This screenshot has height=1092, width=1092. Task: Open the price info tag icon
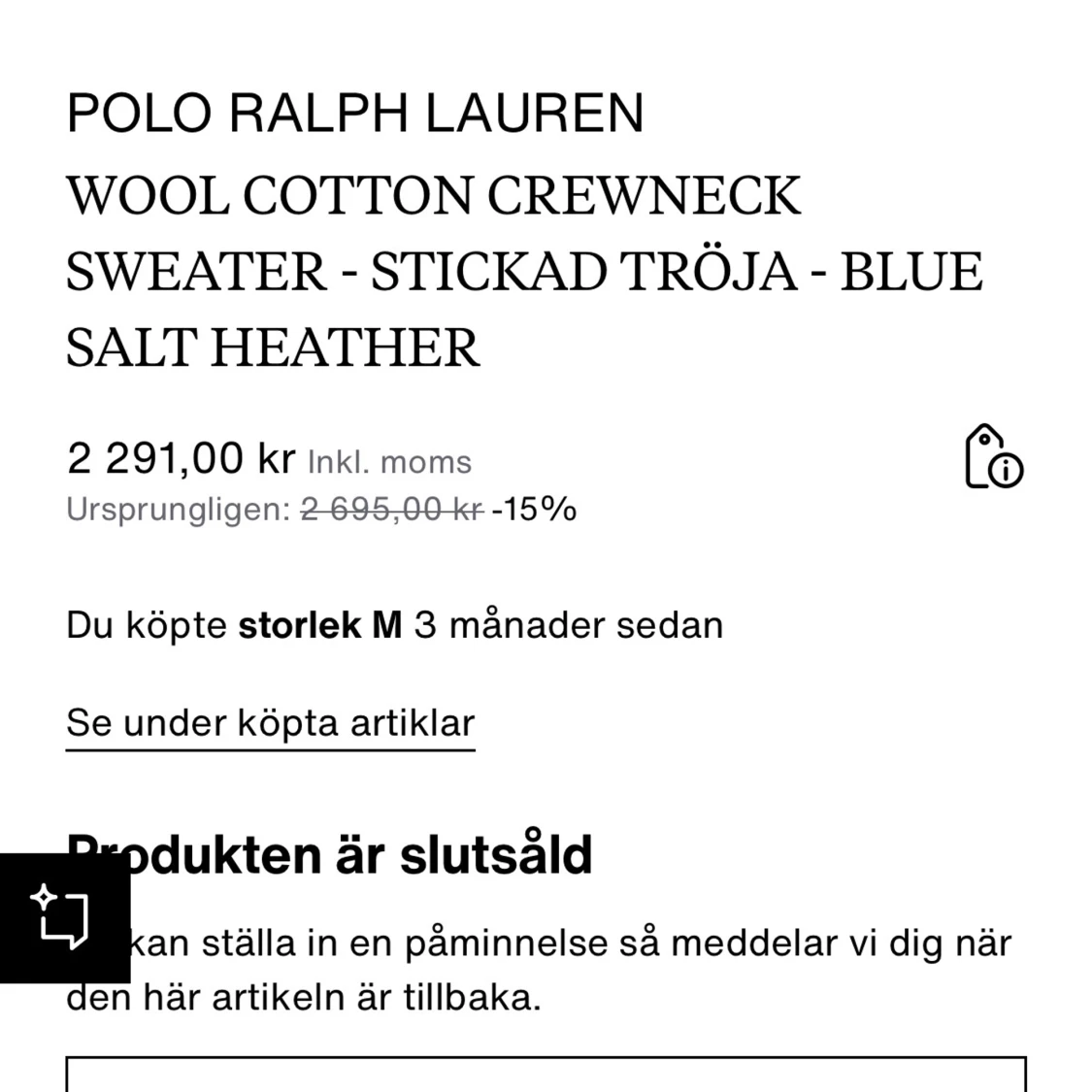click(993, 457)
